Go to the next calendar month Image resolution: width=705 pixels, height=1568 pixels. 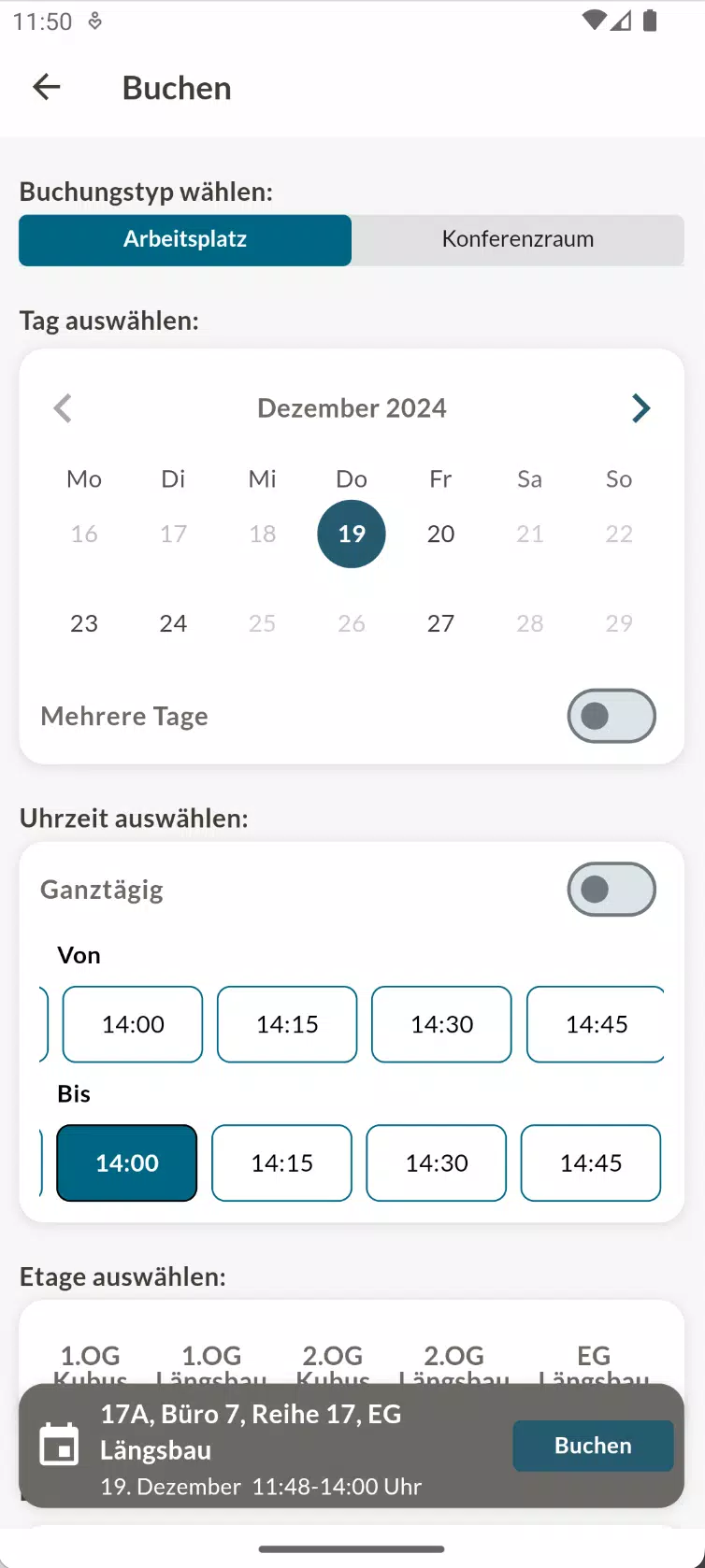click(x=640, y=408)
